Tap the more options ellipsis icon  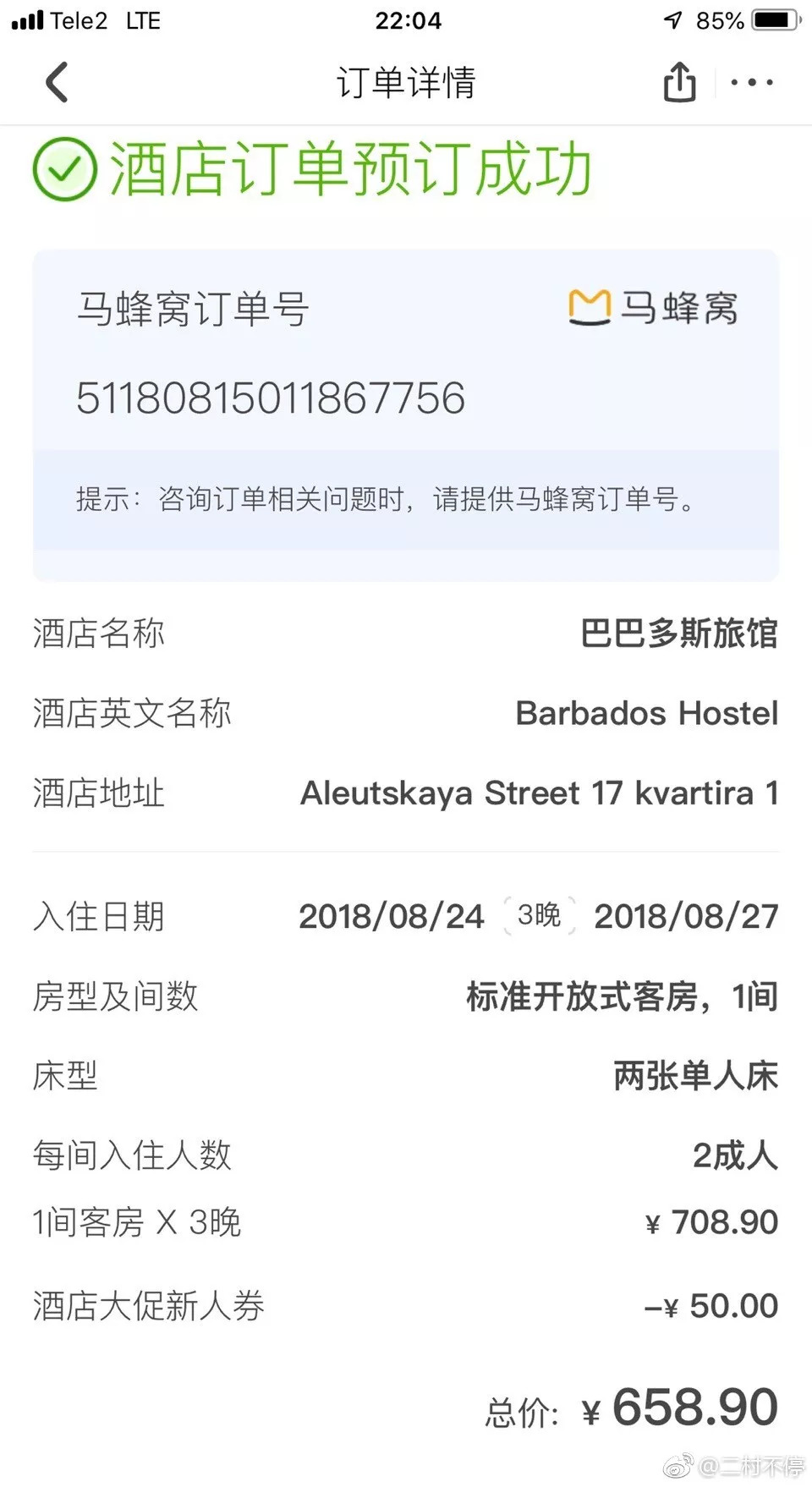(x=752, y=83)
